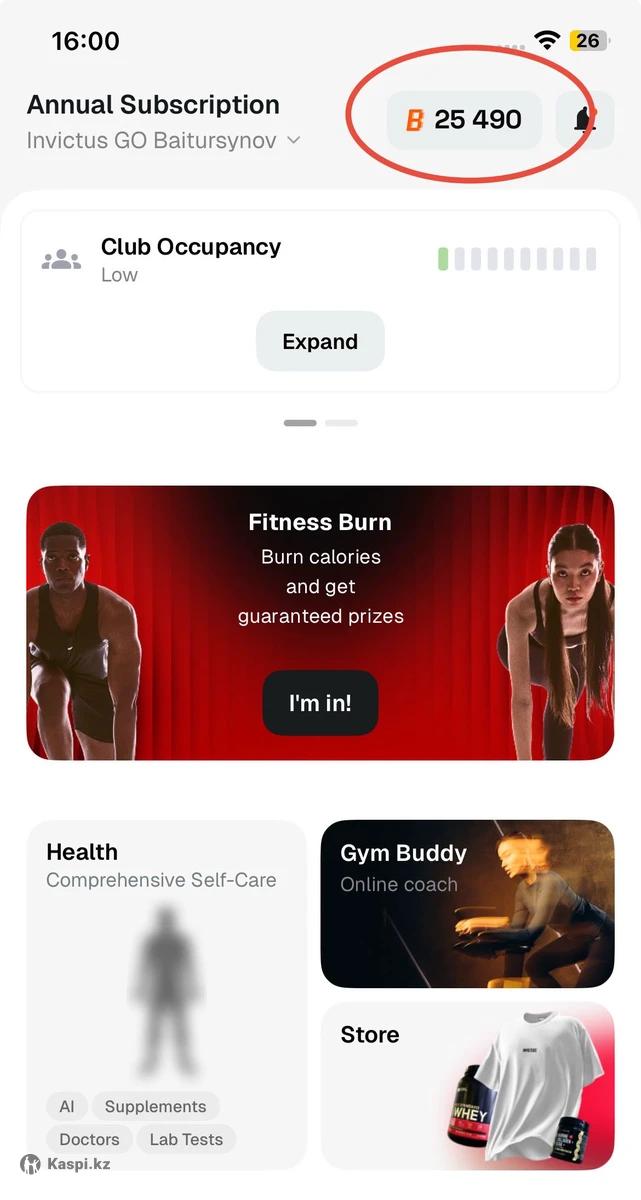Select the AI chip

[67, 1106]
